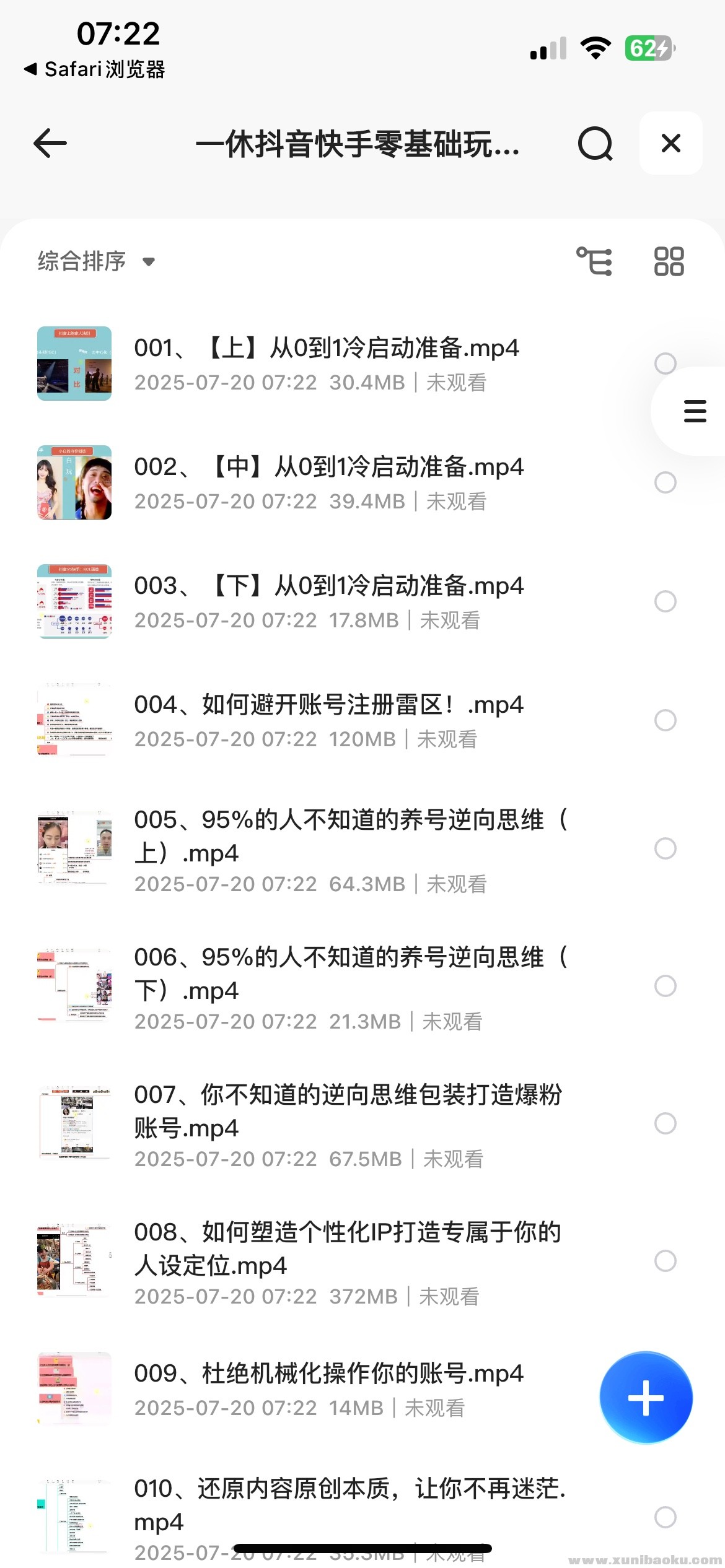Open the side drawer handle icon
Viewport: 725px width, 1568px height.
click(694, 411)
